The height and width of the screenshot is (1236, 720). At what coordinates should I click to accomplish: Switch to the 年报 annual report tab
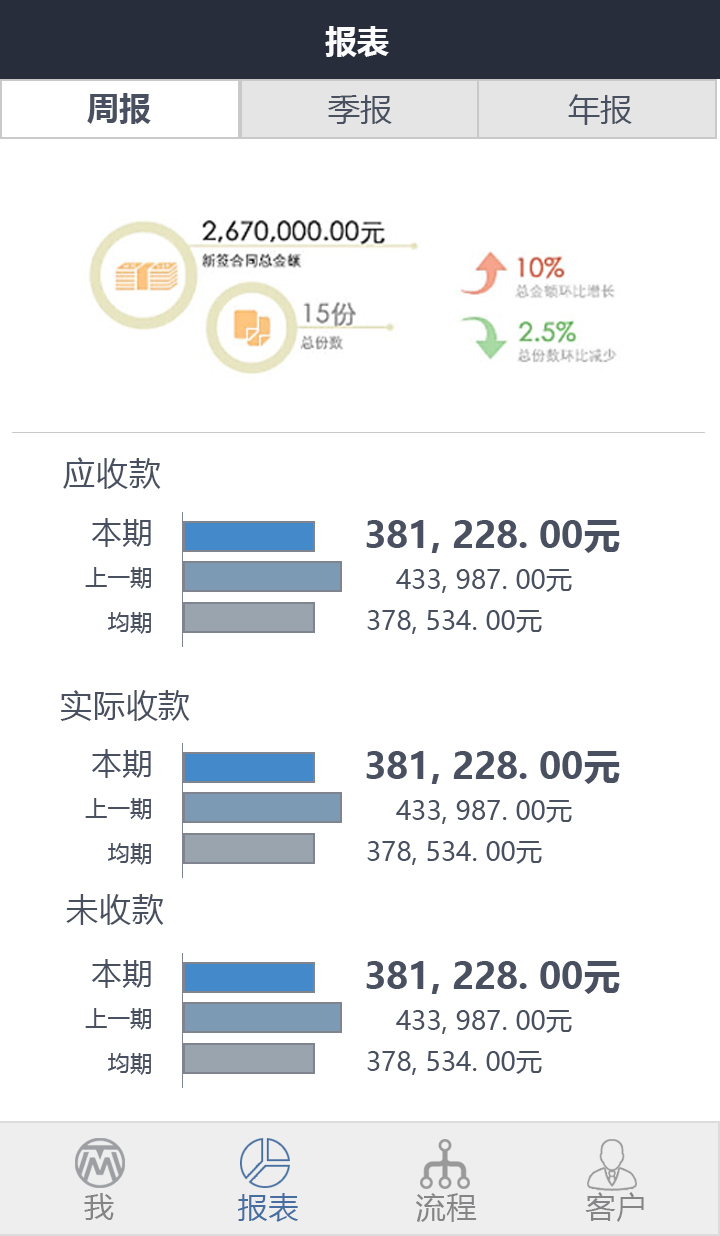click(x=598, y=109)
